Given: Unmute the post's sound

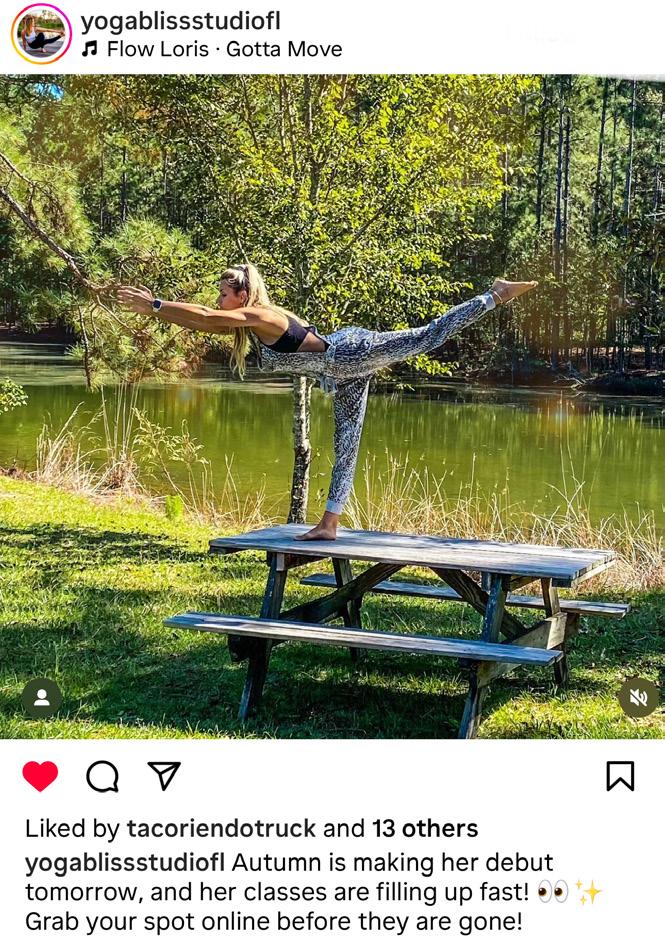Looking at the screenshot, I should click(638, 697).
